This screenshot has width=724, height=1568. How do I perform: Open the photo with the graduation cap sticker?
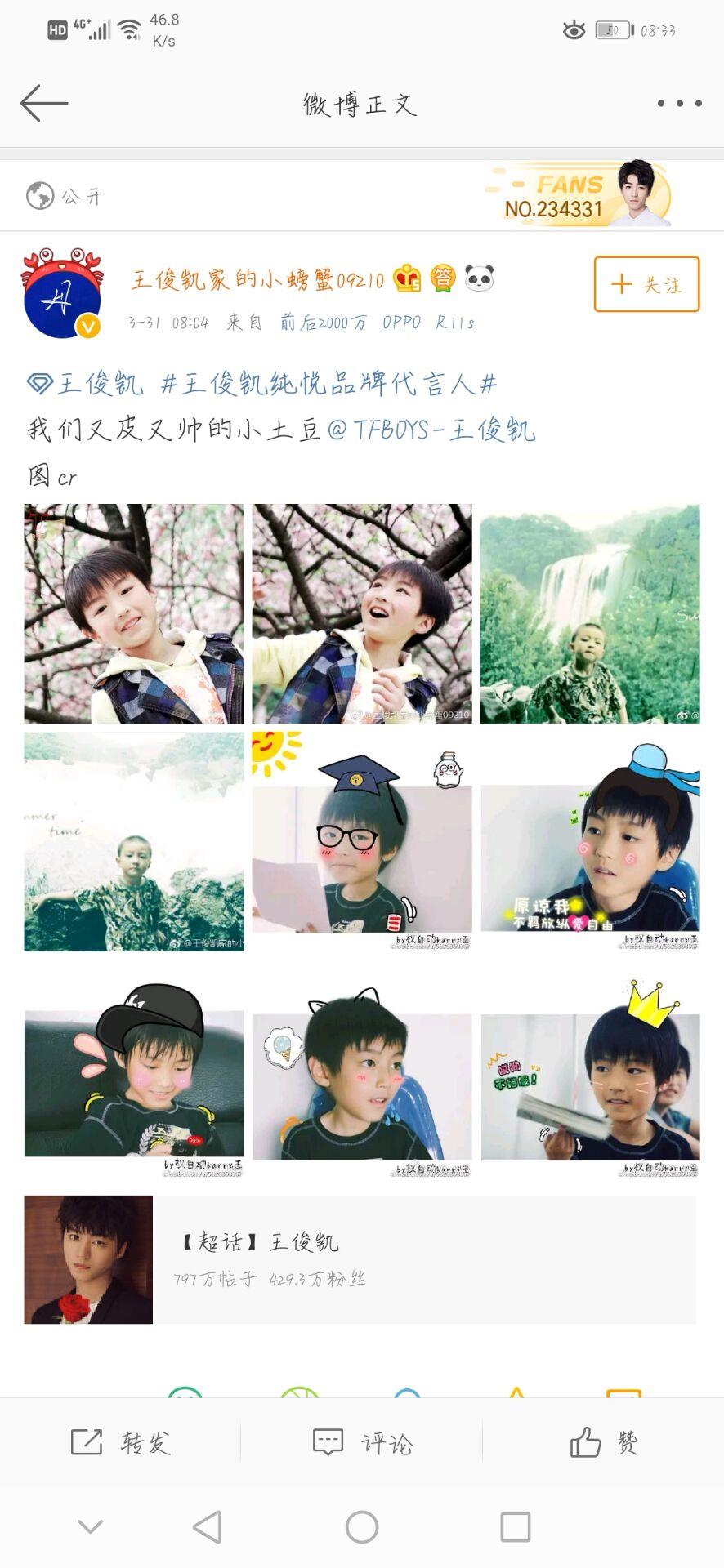(x=362, y=841)
